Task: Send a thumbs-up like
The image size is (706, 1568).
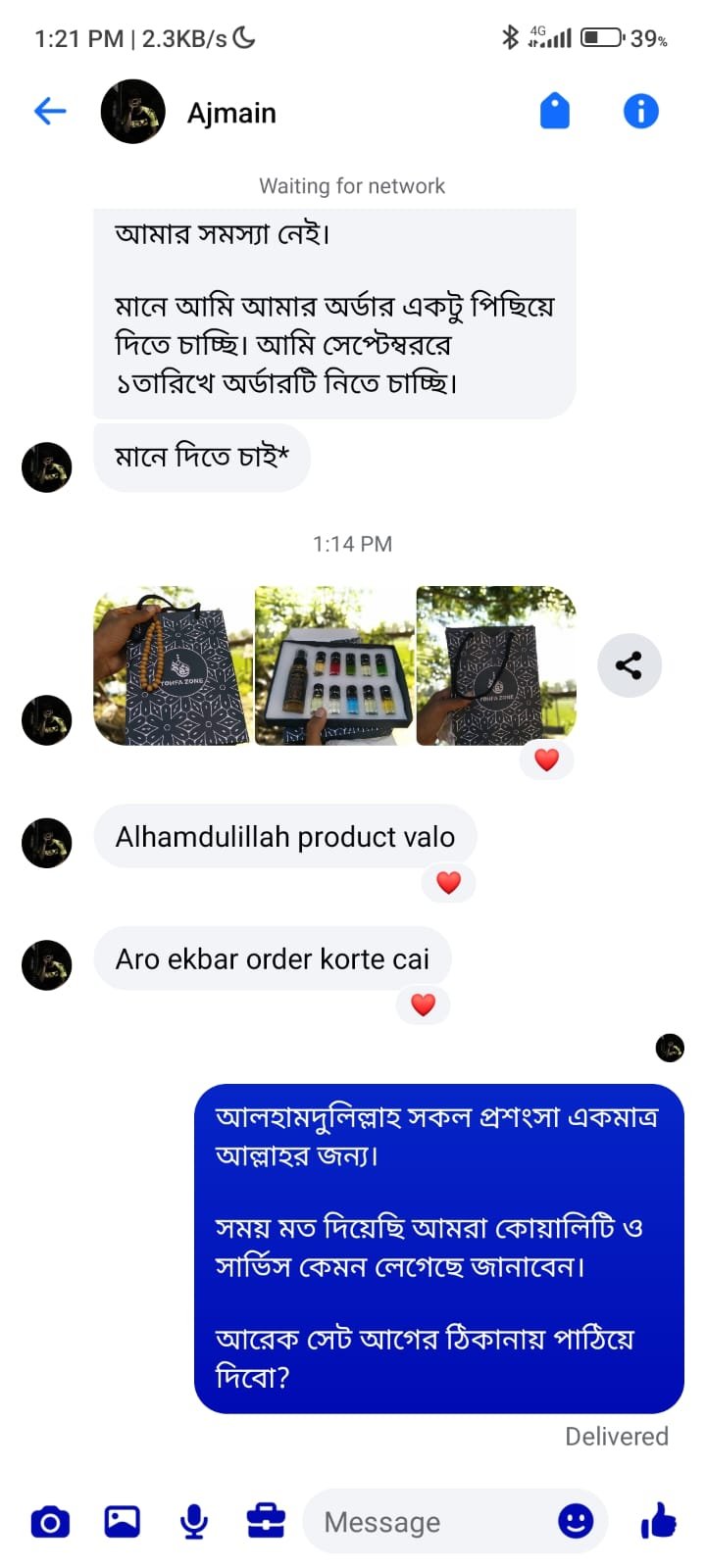Action: (658, 1521)
